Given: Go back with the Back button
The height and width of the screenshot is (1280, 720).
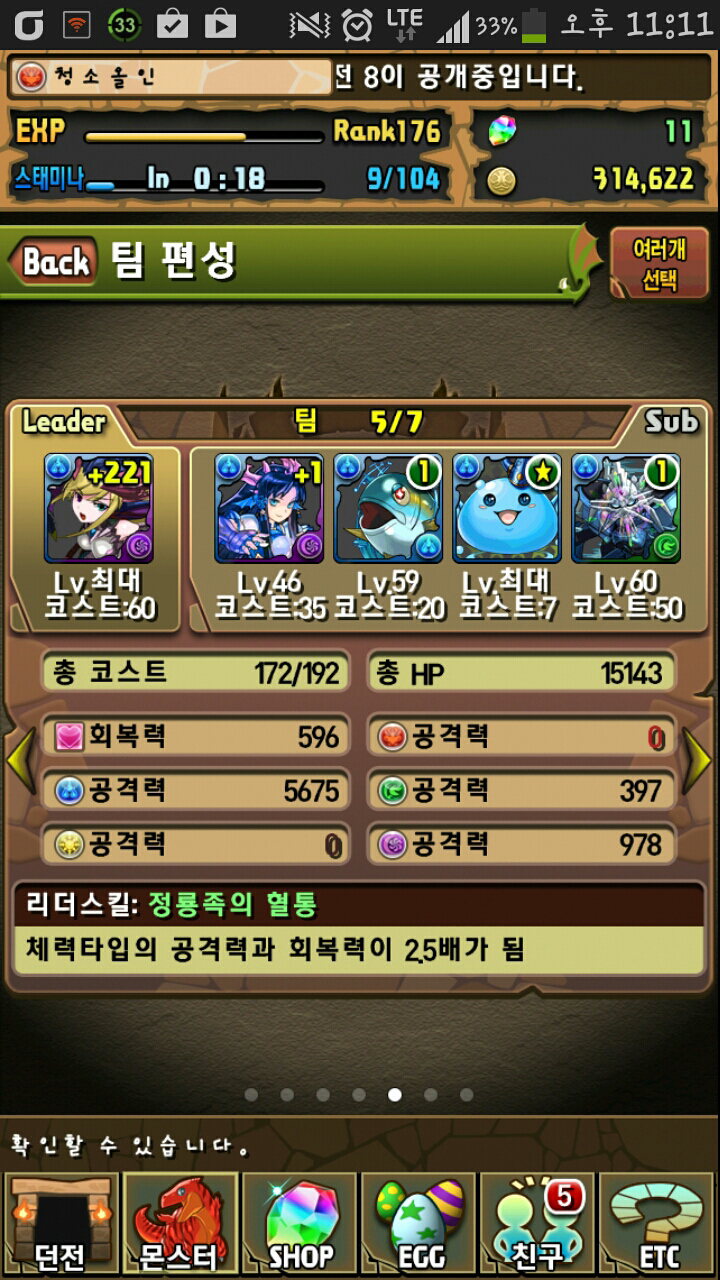Looking at the screenshot, I should point(55,262).
